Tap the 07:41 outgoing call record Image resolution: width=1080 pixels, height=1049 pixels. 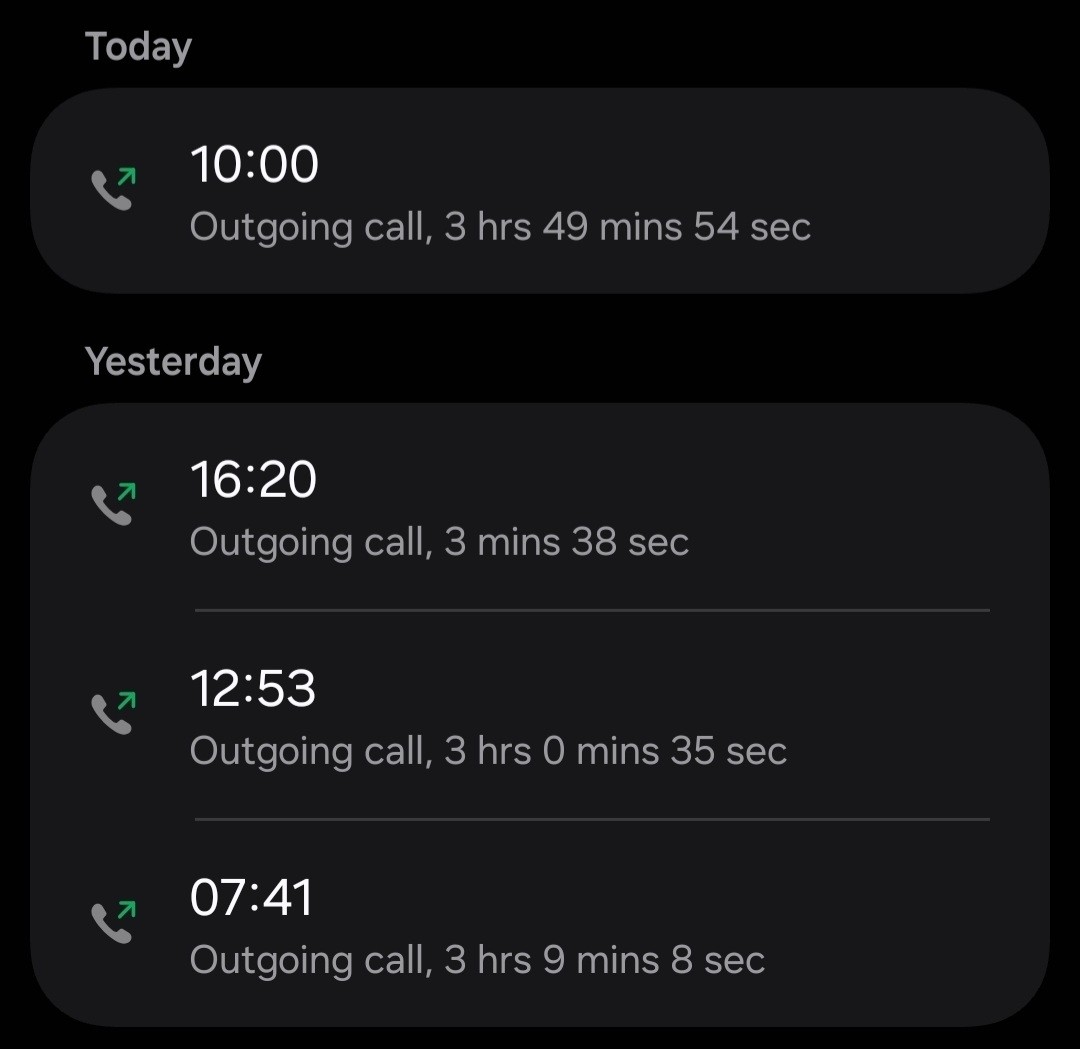tap(540, 925)
